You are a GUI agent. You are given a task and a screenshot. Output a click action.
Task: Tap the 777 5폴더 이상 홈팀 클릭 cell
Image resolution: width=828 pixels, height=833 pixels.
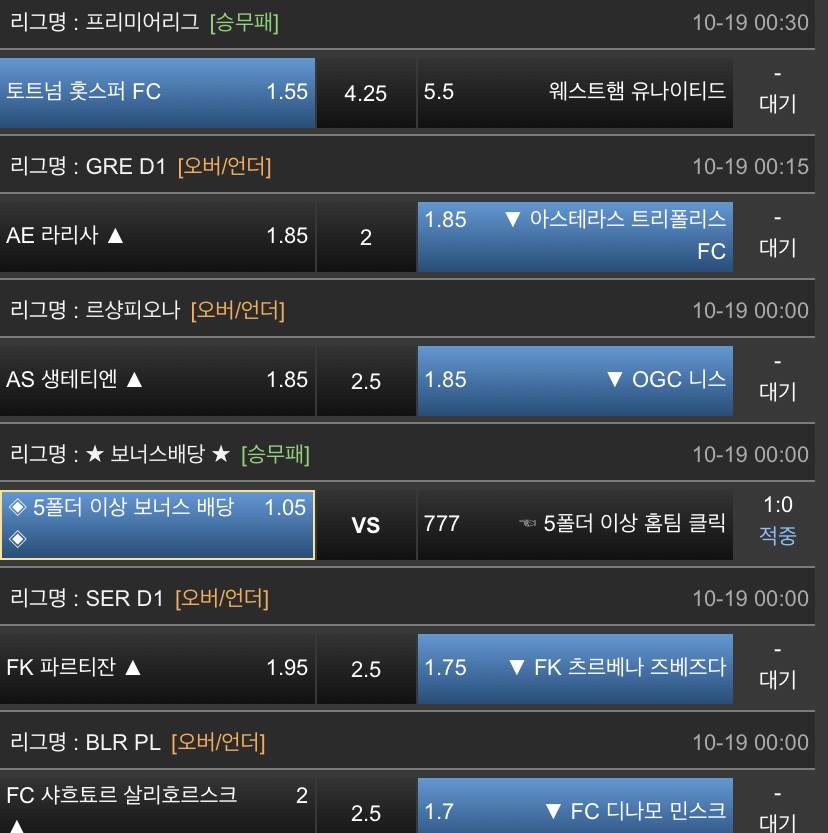pos(575,524)
